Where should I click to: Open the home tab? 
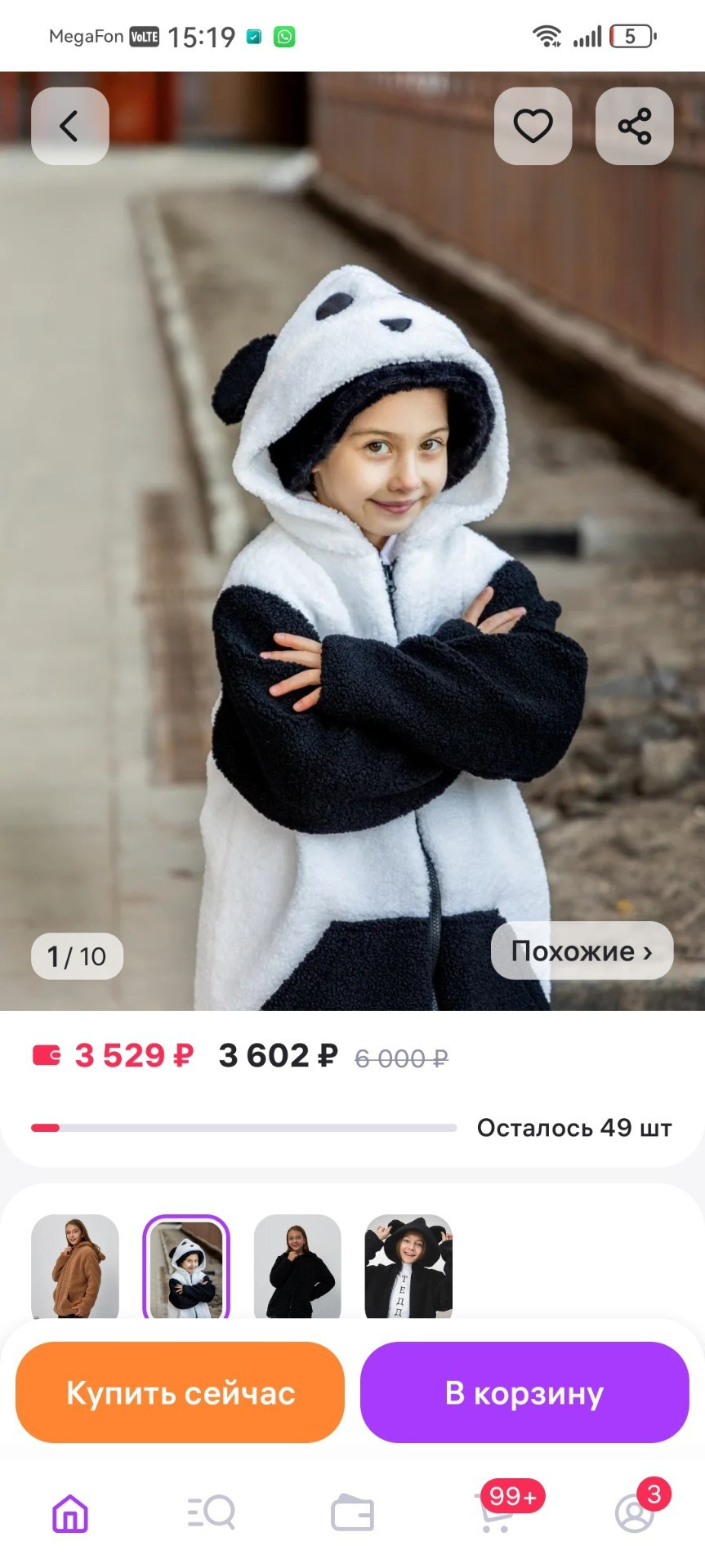click(70, 1513)
